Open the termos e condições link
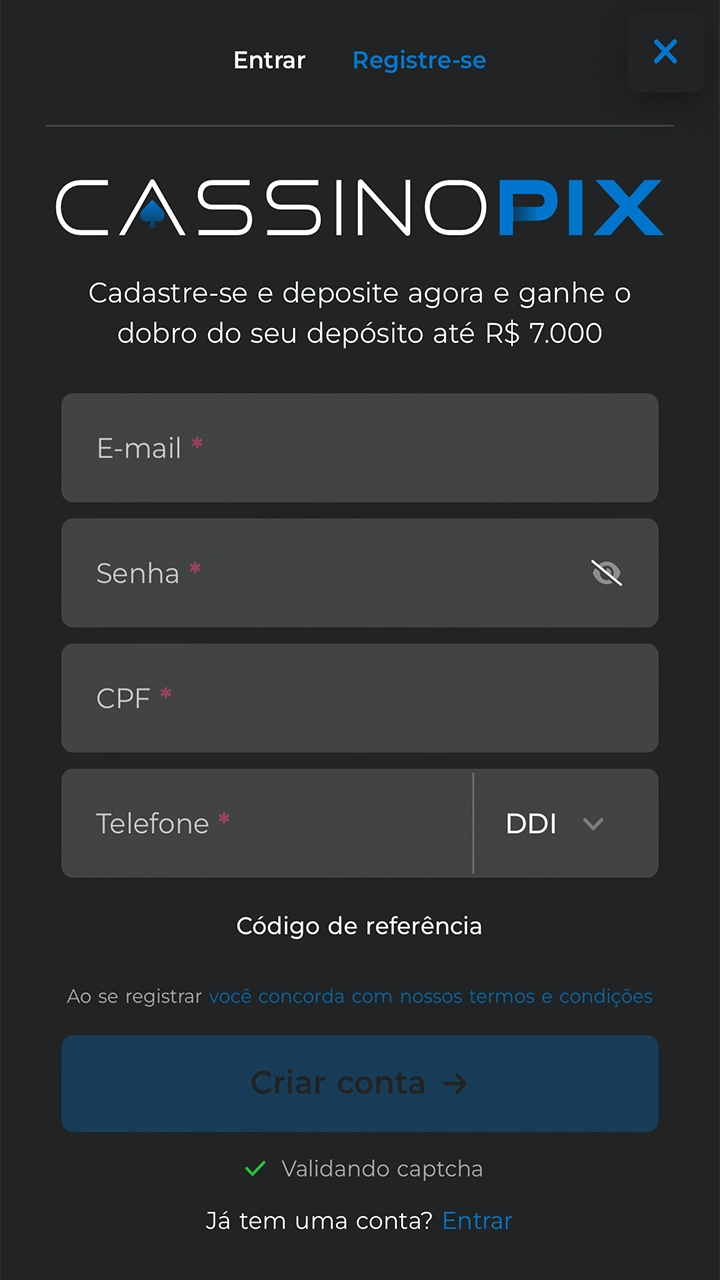Screen dimensions: 720x1280 pyautogui.click(x=430, y=996)
